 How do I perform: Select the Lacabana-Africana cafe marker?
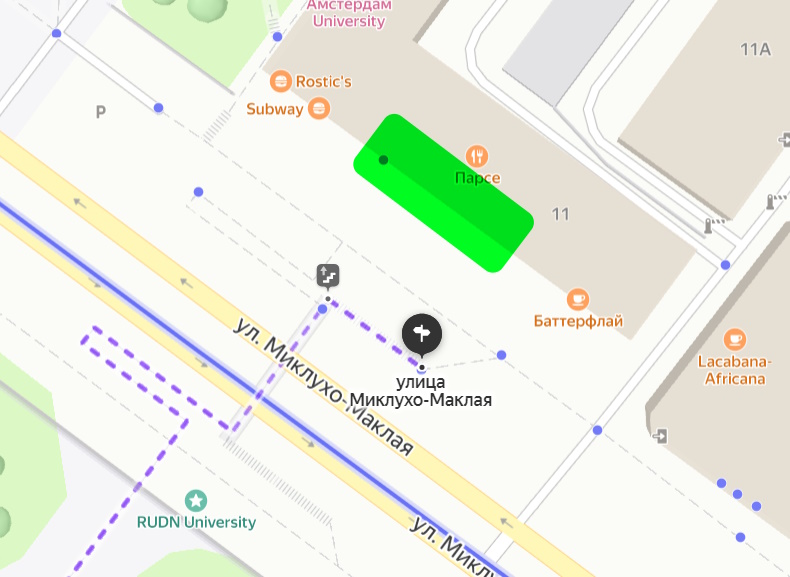point(734,339)
